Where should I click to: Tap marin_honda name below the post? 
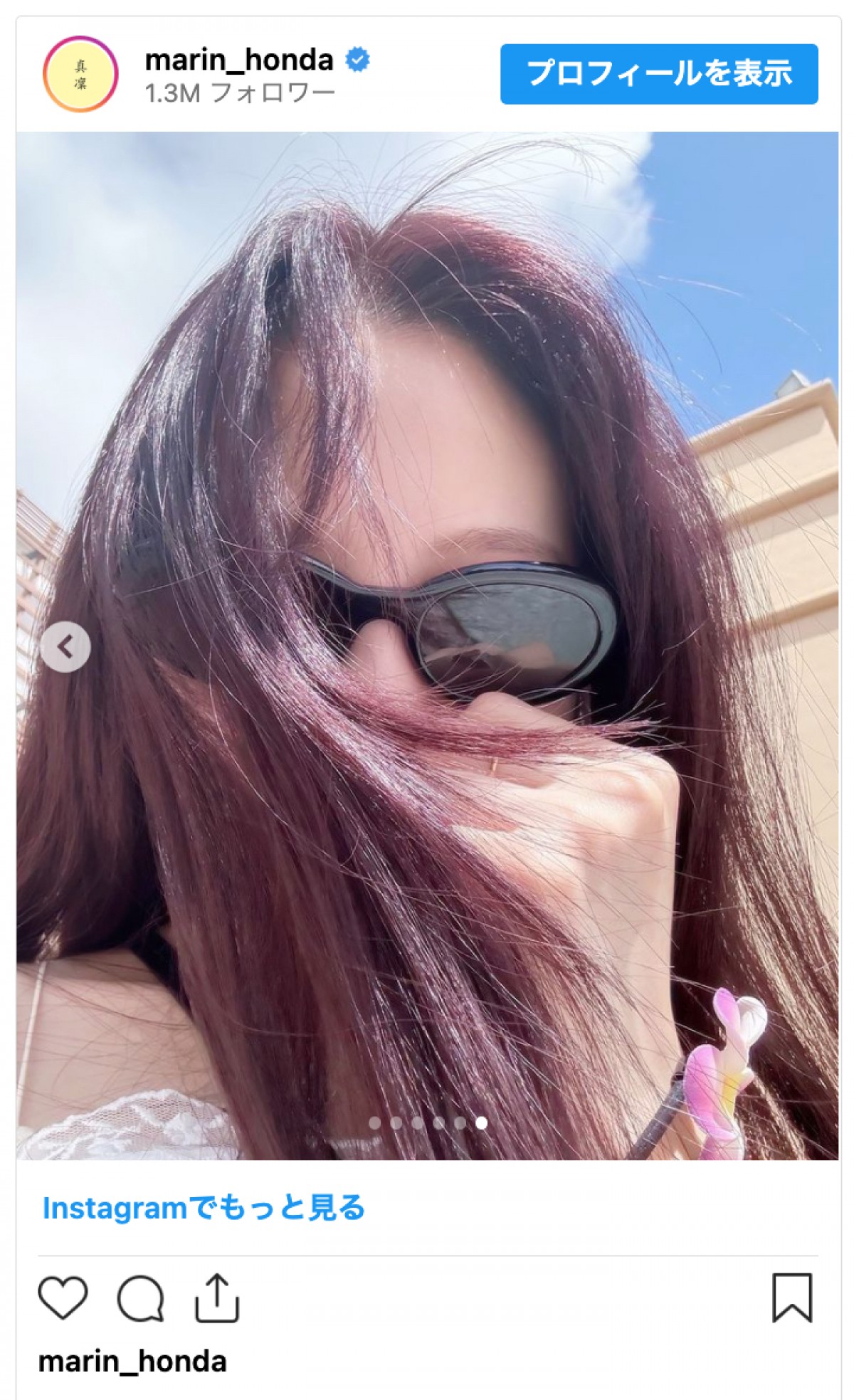click(x=132, y=1361)
